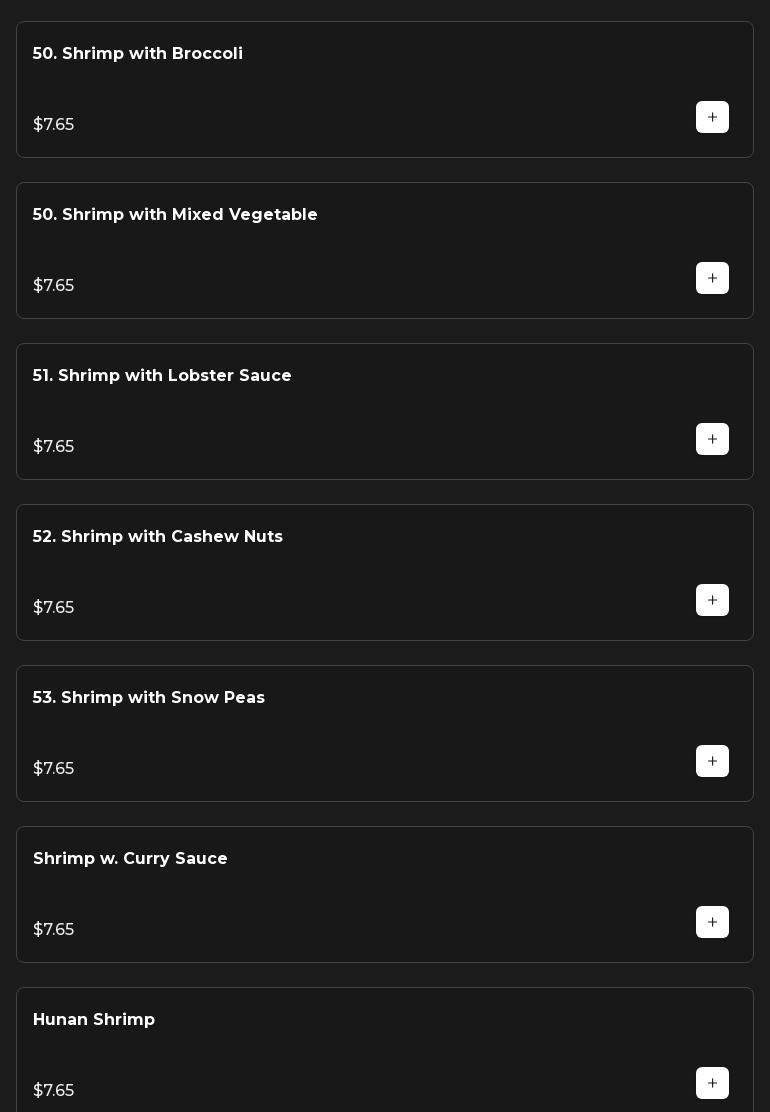Open 50. Shrimp with Broccoli item details
The image size is (770, 1112).
pos(138,54)
